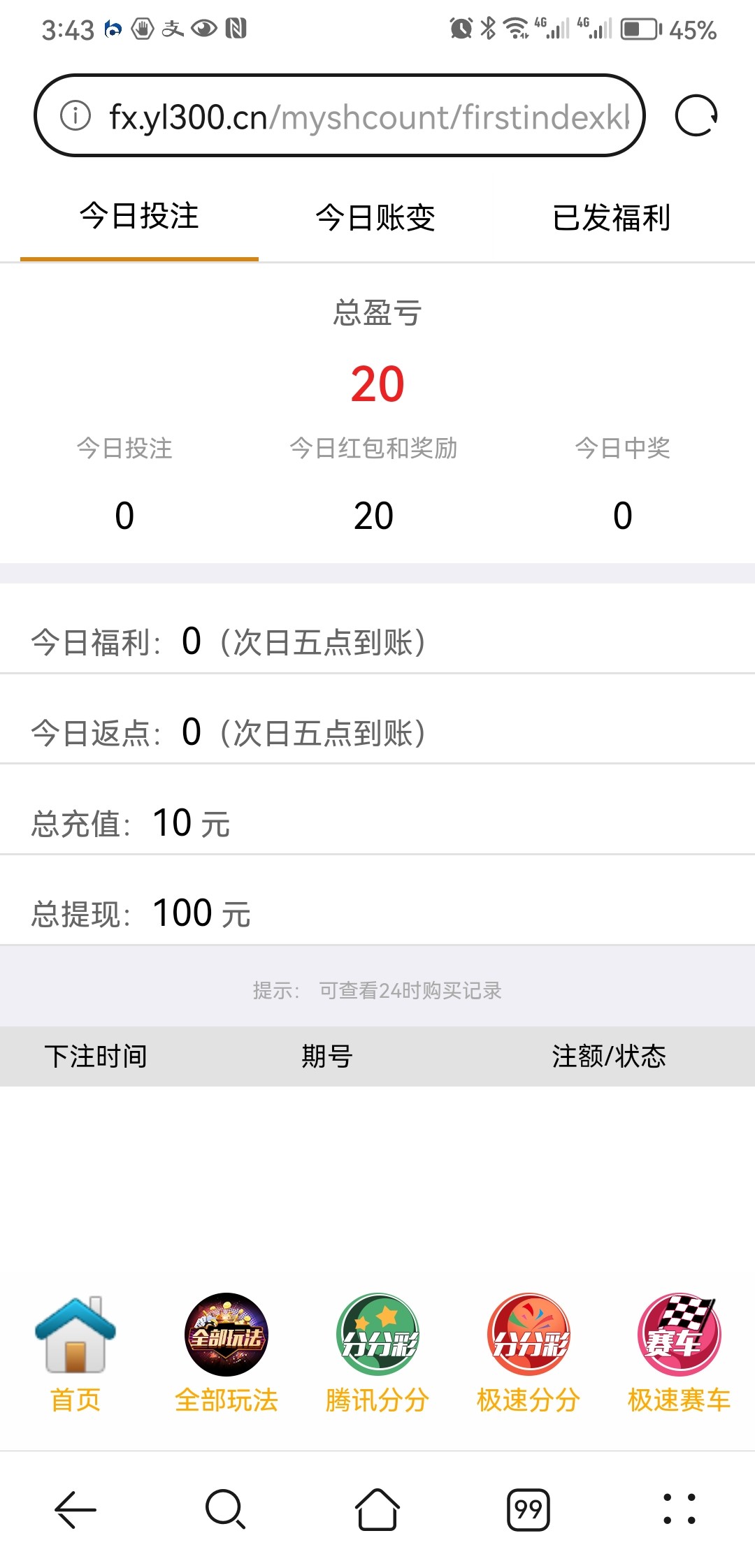755x1568 pixels.
Task: Tap the browser search icon
Action: pos(225,1509)
